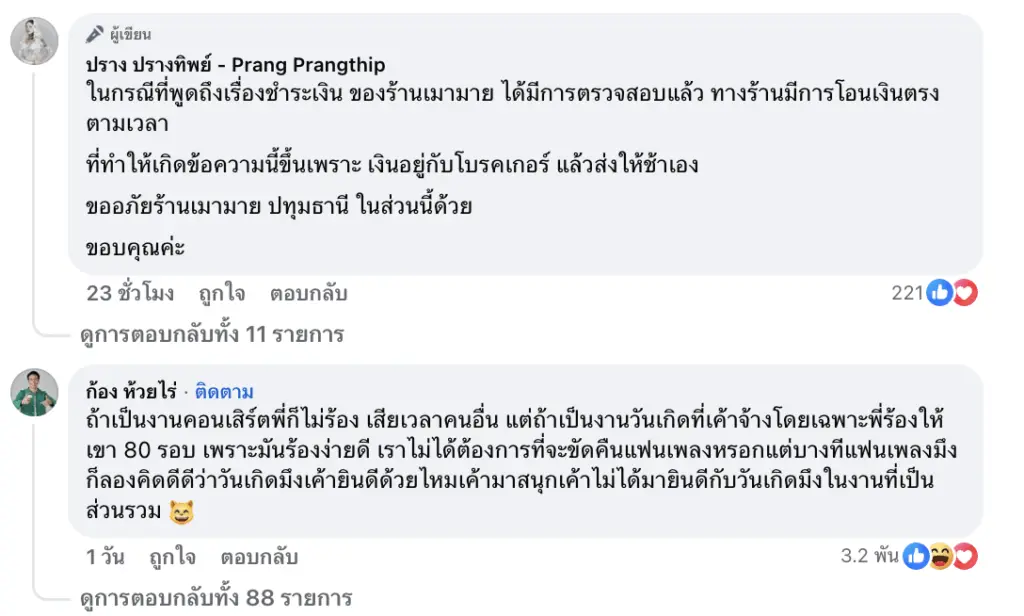This screenshot has height=616, width=1024.
Task: Open ก้อง ห้วยไร่ profile picture
Action: pos(34,392)
